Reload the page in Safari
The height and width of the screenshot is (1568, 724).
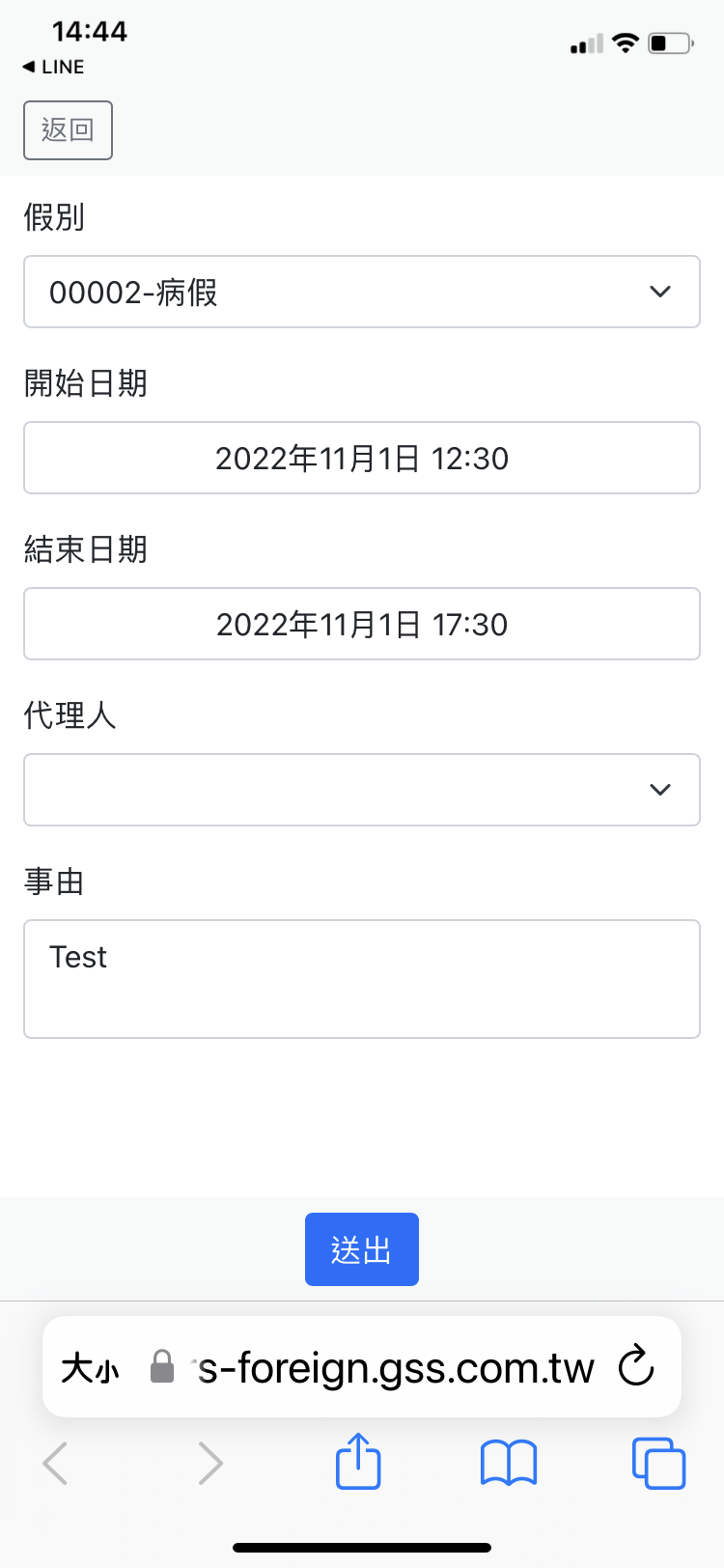point(636,1366)
